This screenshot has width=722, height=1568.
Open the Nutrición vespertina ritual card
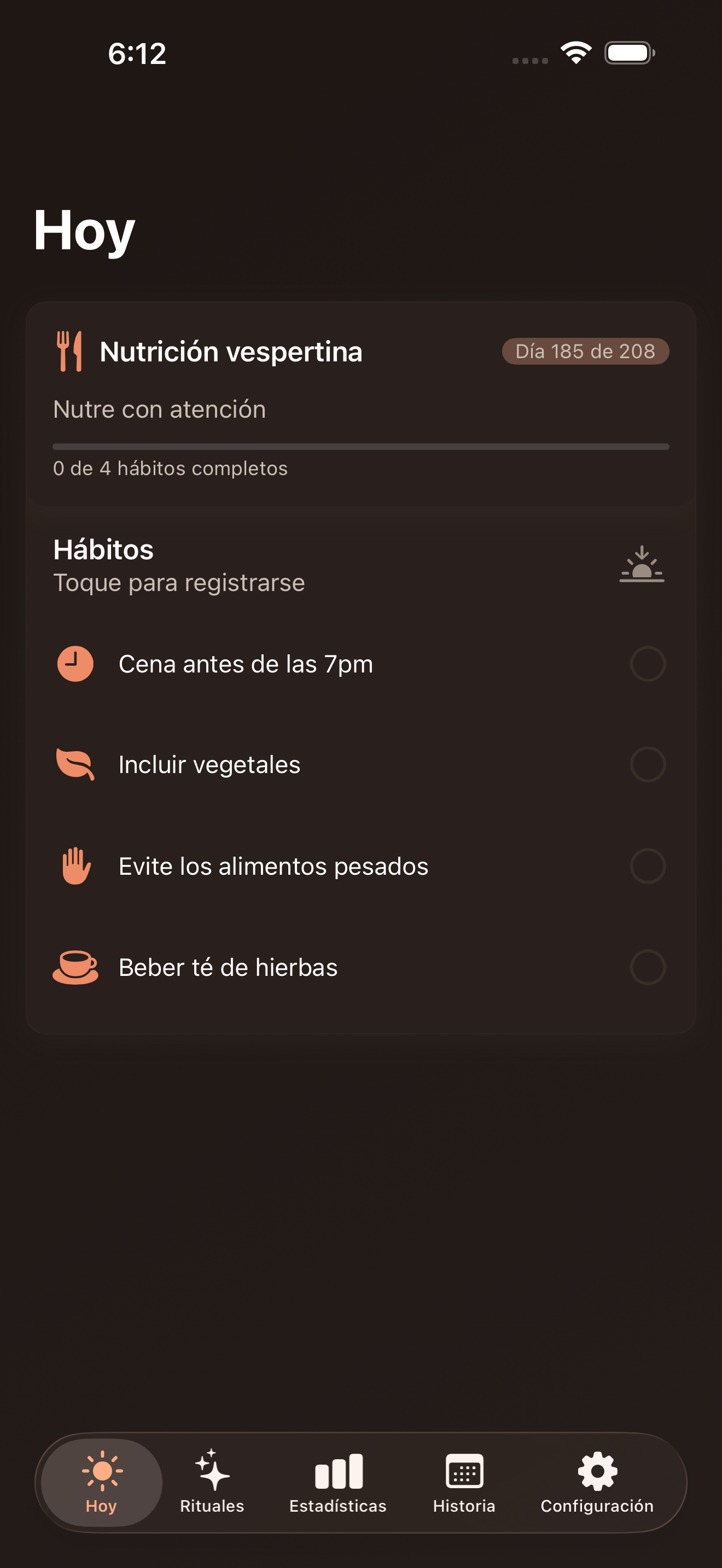click(360, 403)
